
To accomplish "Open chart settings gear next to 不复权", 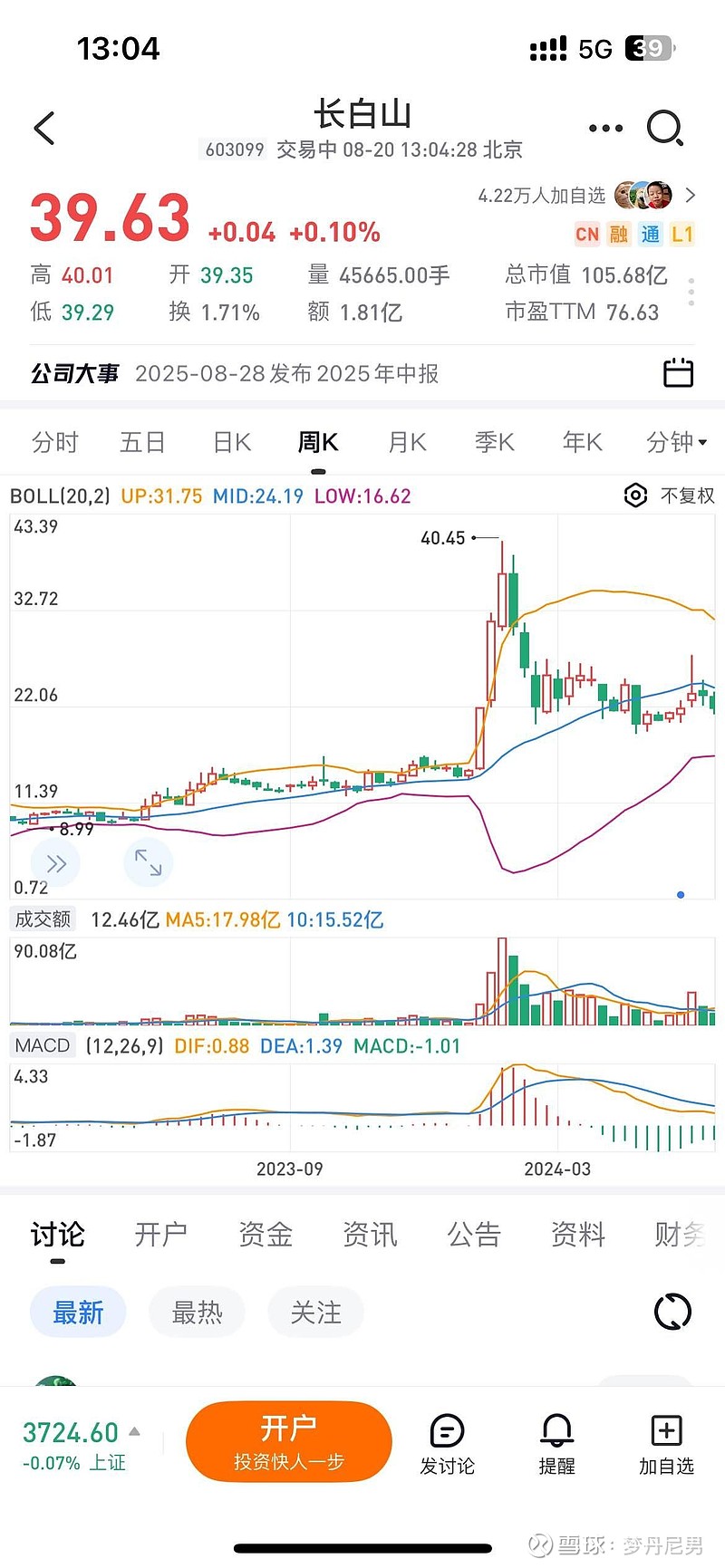I will tap(636, 495).
